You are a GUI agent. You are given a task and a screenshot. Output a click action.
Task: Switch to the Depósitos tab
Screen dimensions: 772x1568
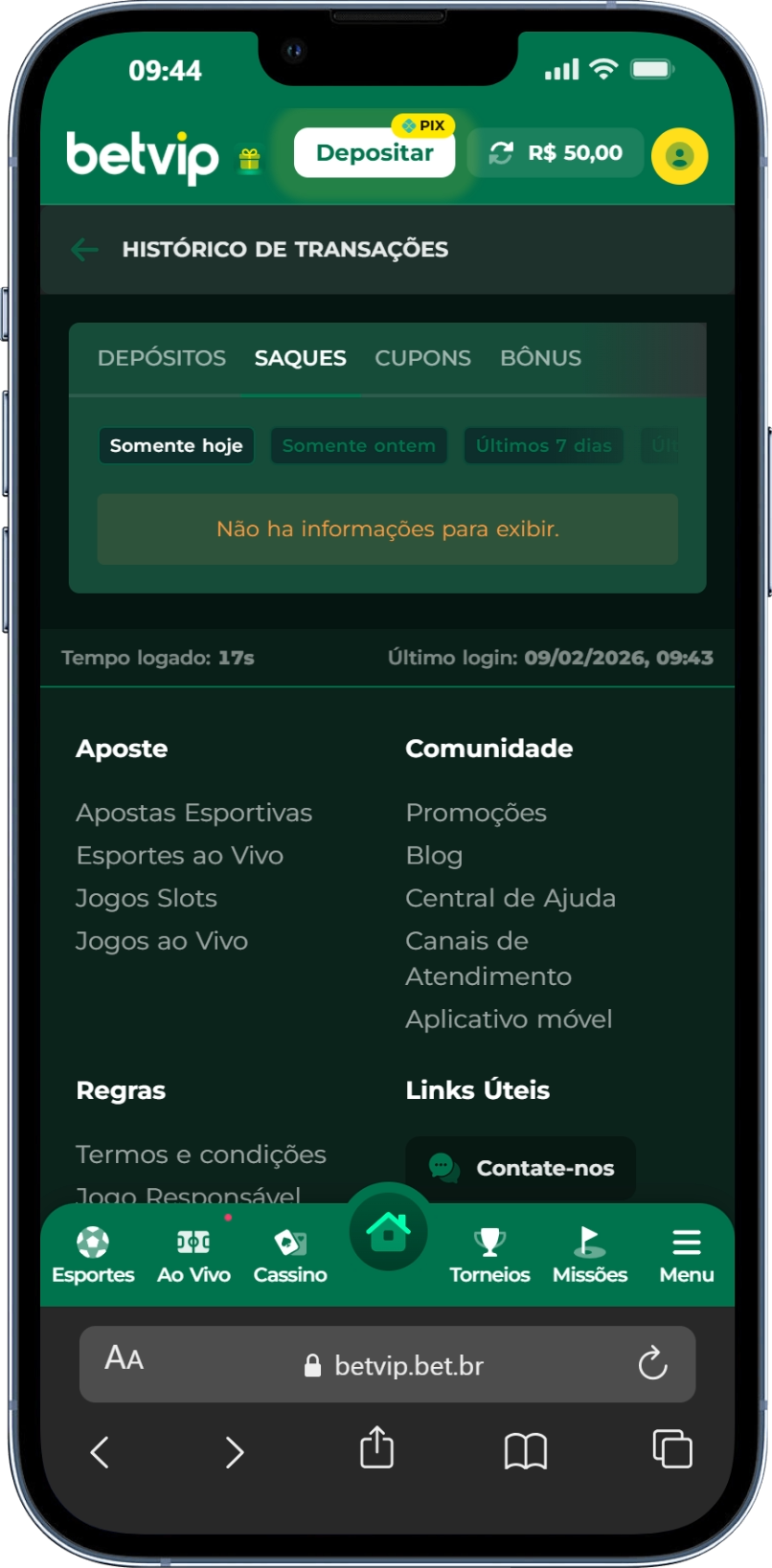[162, 358]
